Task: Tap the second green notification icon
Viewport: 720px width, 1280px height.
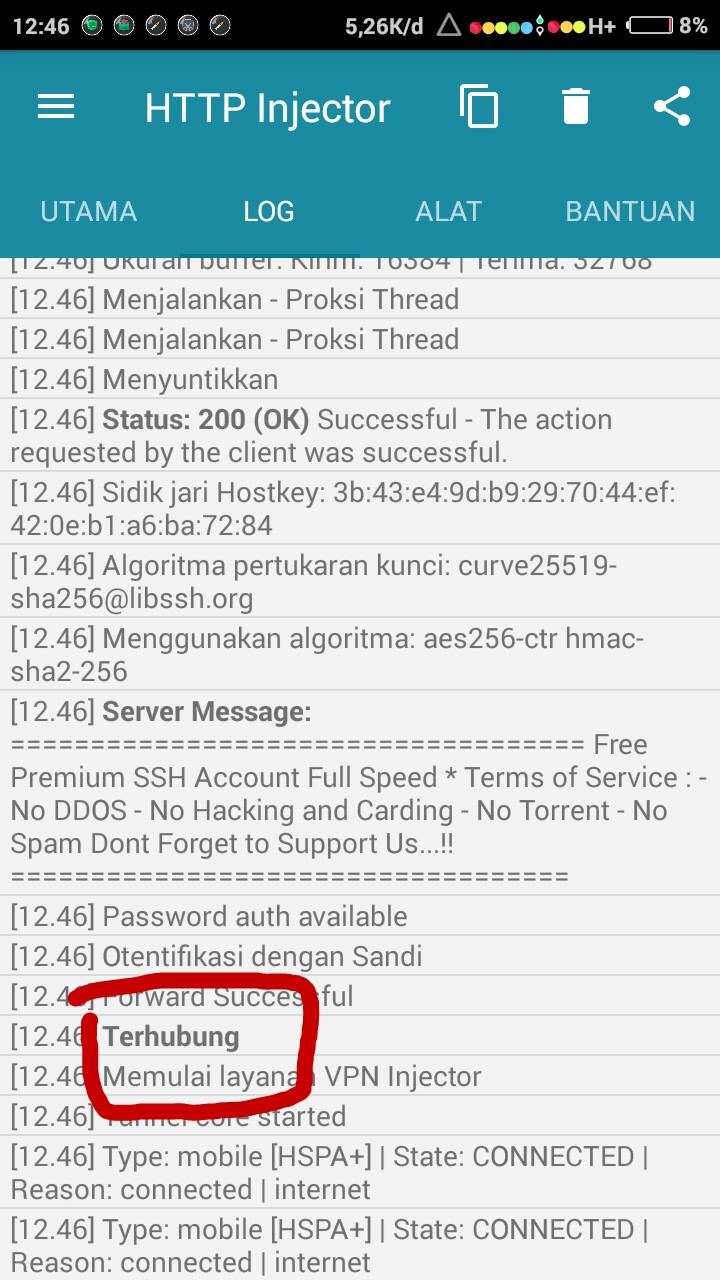Action: (x=124, y=25)
